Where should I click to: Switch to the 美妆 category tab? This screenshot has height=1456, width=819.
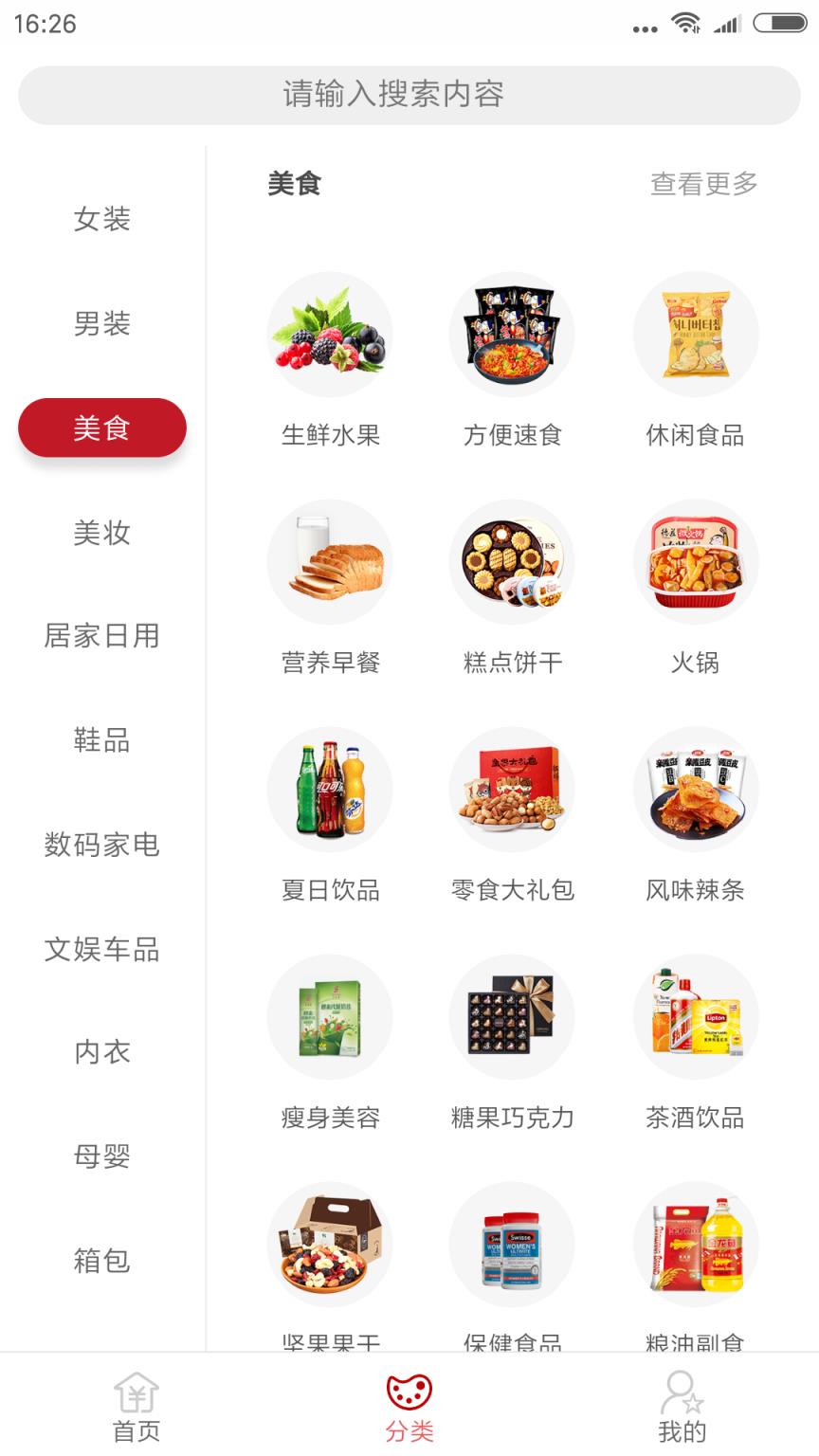101,533
